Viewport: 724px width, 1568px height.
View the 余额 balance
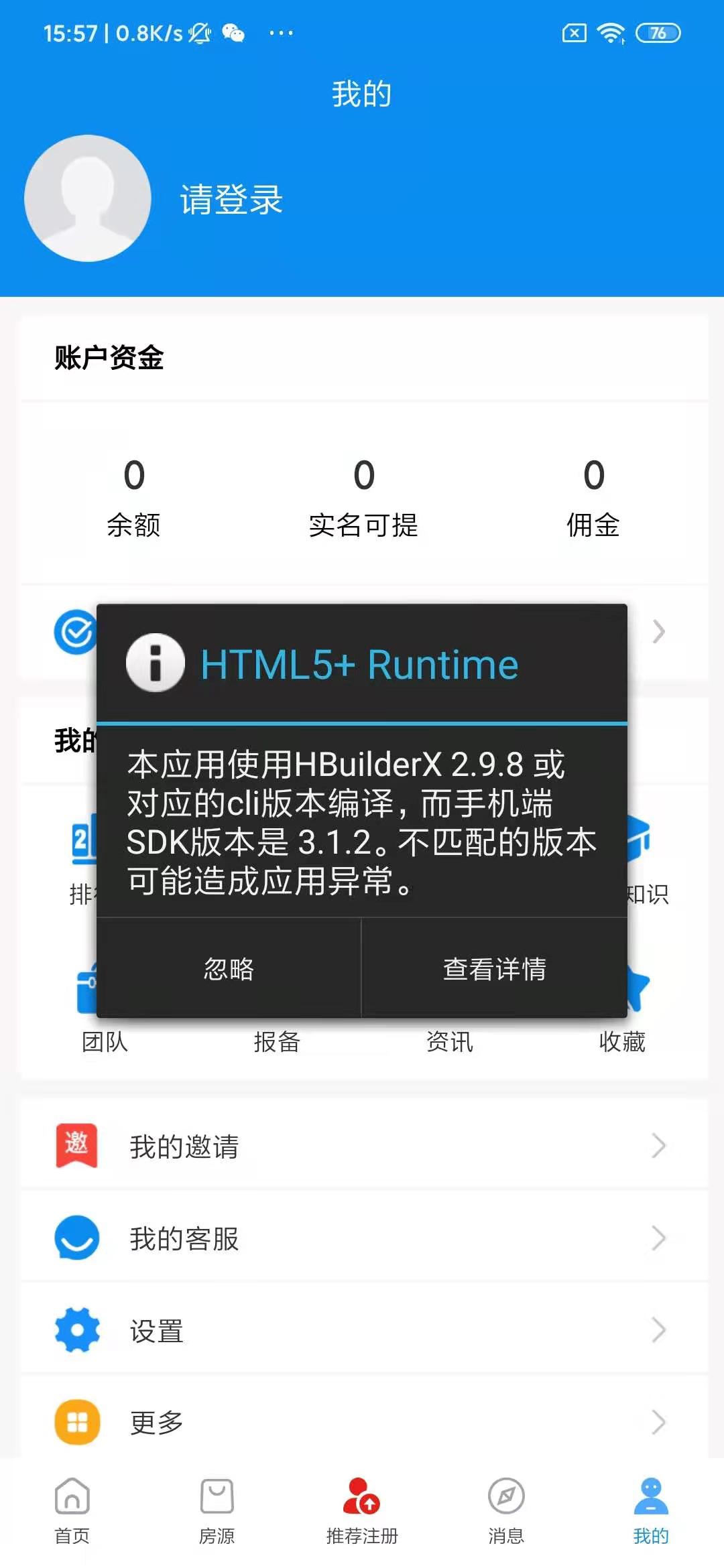coord(133,496)
